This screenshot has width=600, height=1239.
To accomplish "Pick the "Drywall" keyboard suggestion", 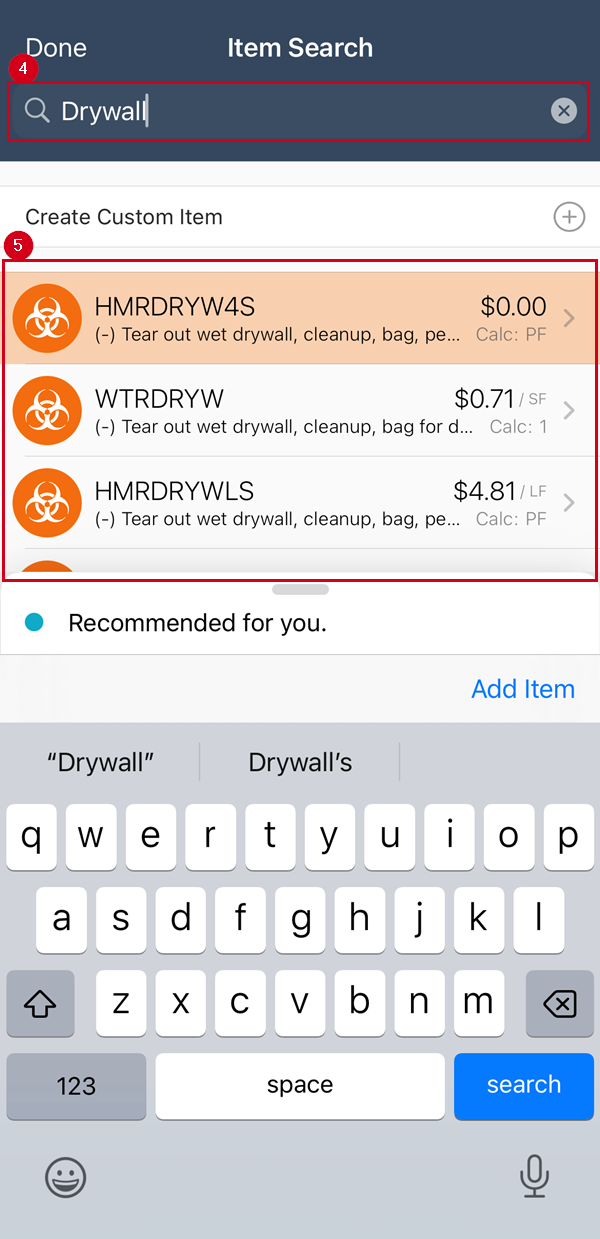I will coord(100,763).
